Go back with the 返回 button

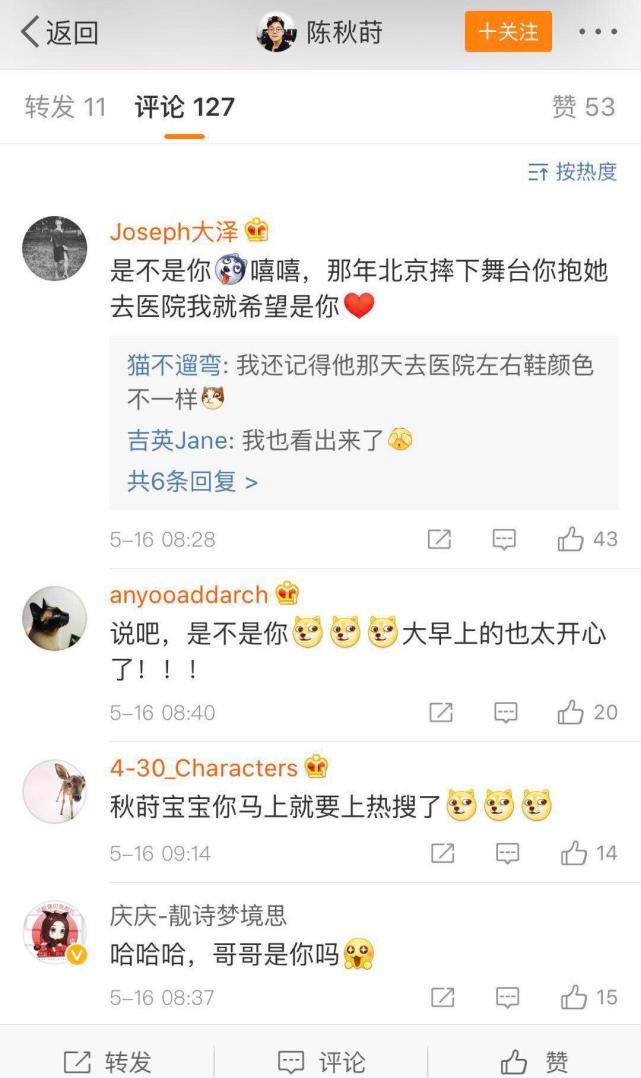point(60,33)
